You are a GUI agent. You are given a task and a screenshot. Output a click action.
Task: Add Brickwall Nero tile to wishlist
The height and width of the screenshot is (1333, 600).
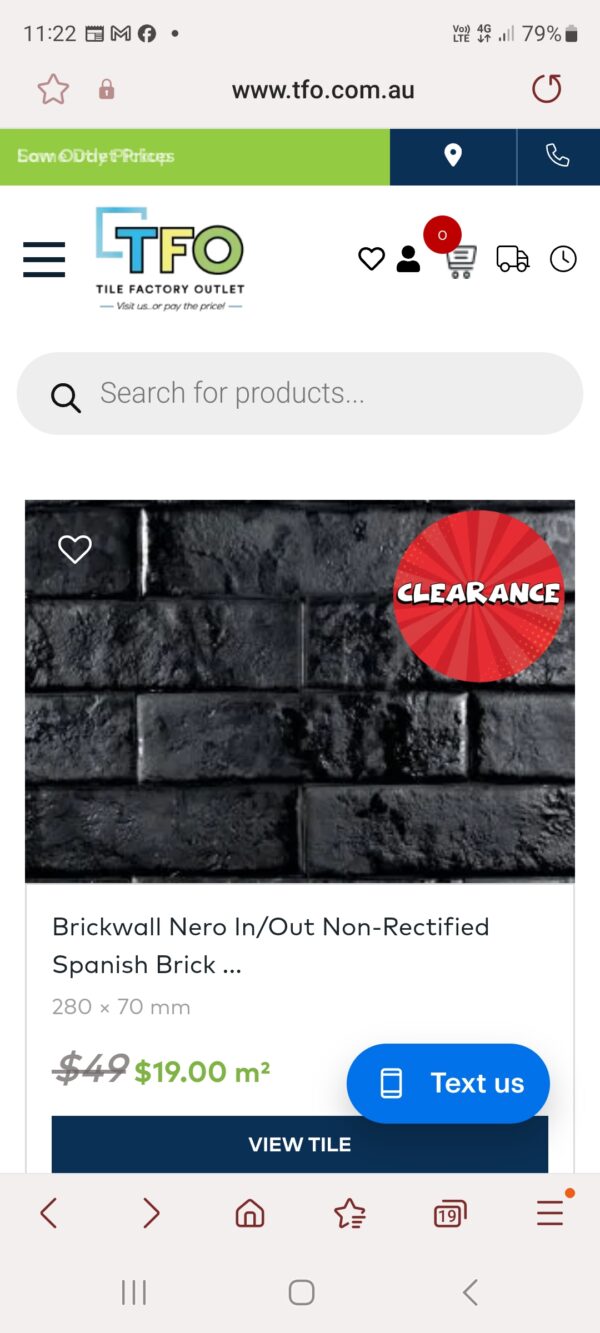[75, 548]
